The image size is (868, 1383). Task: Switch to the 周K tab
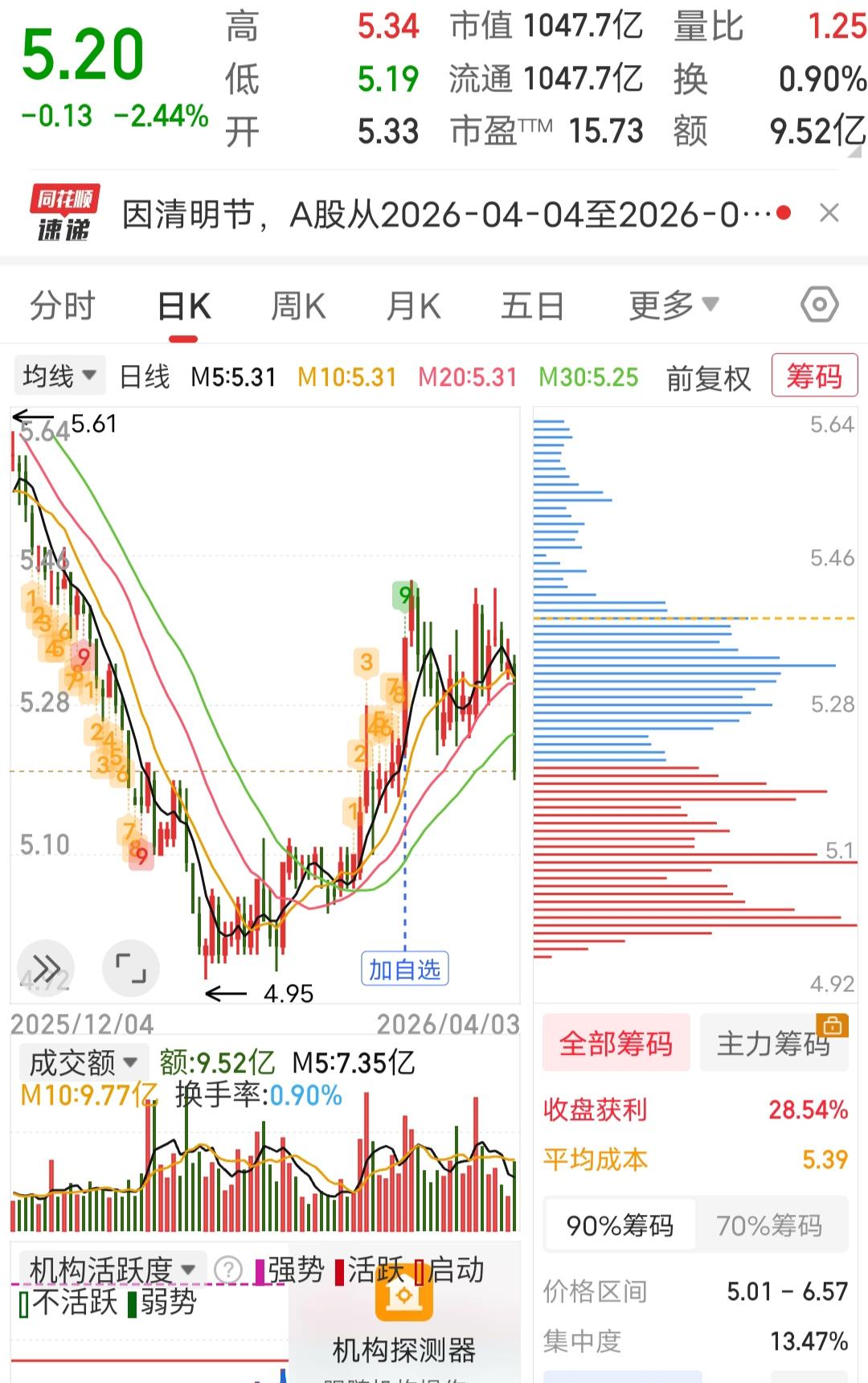[298, 306]
